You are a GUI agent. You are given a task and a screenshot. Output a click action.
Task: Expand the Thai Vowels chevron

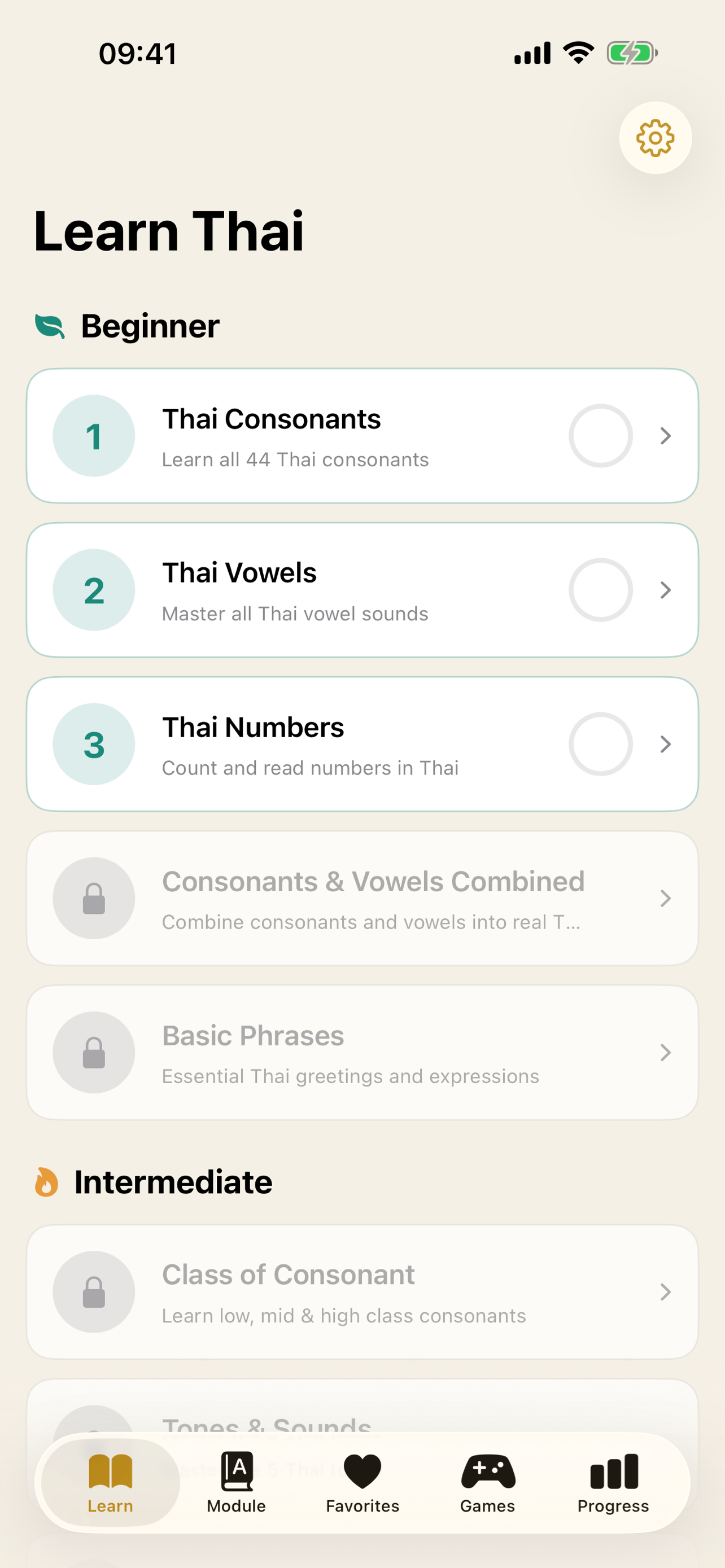coord(665,589)
